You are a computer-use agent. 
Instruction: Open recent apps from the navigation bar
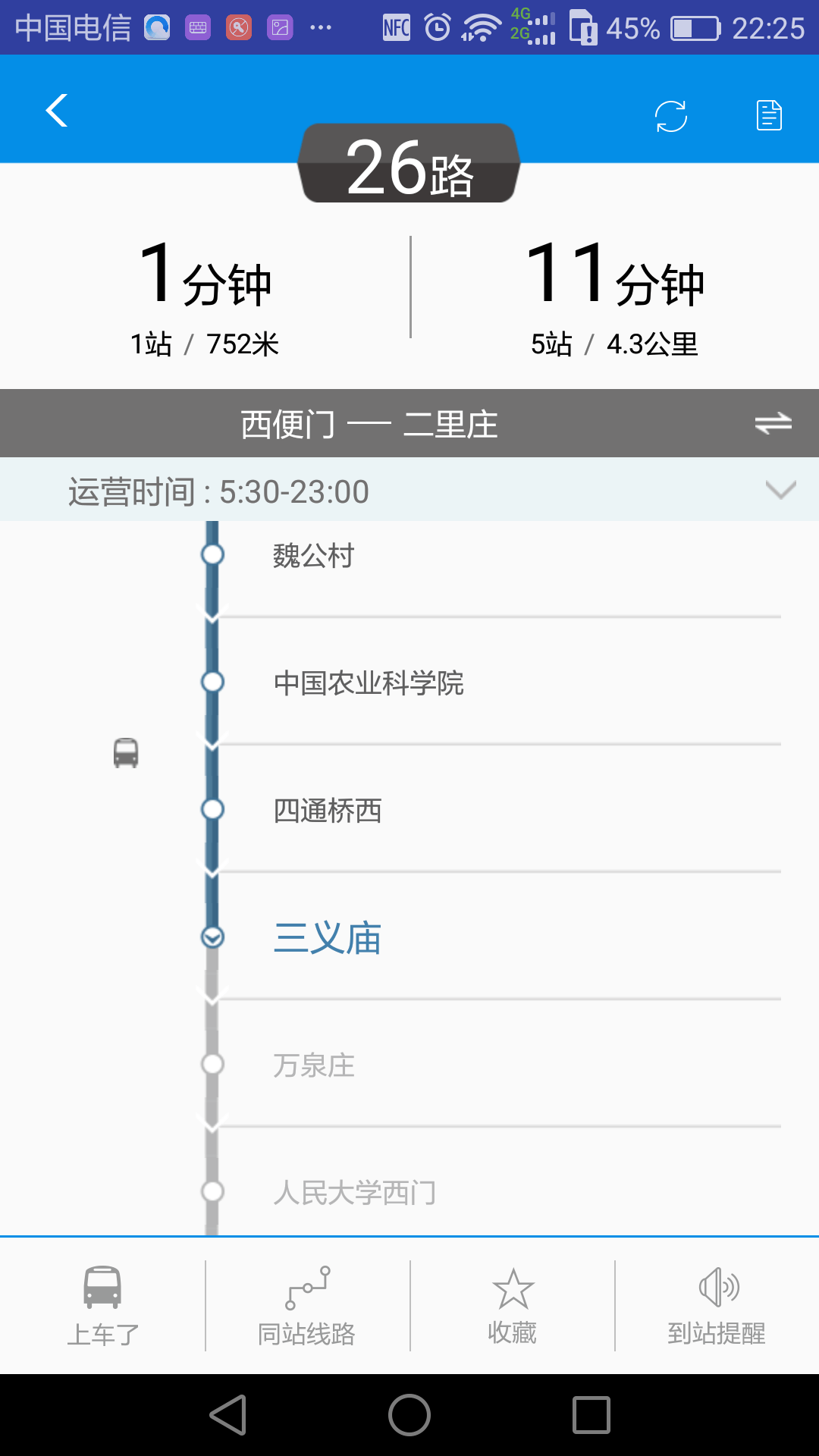point(591,1415)
